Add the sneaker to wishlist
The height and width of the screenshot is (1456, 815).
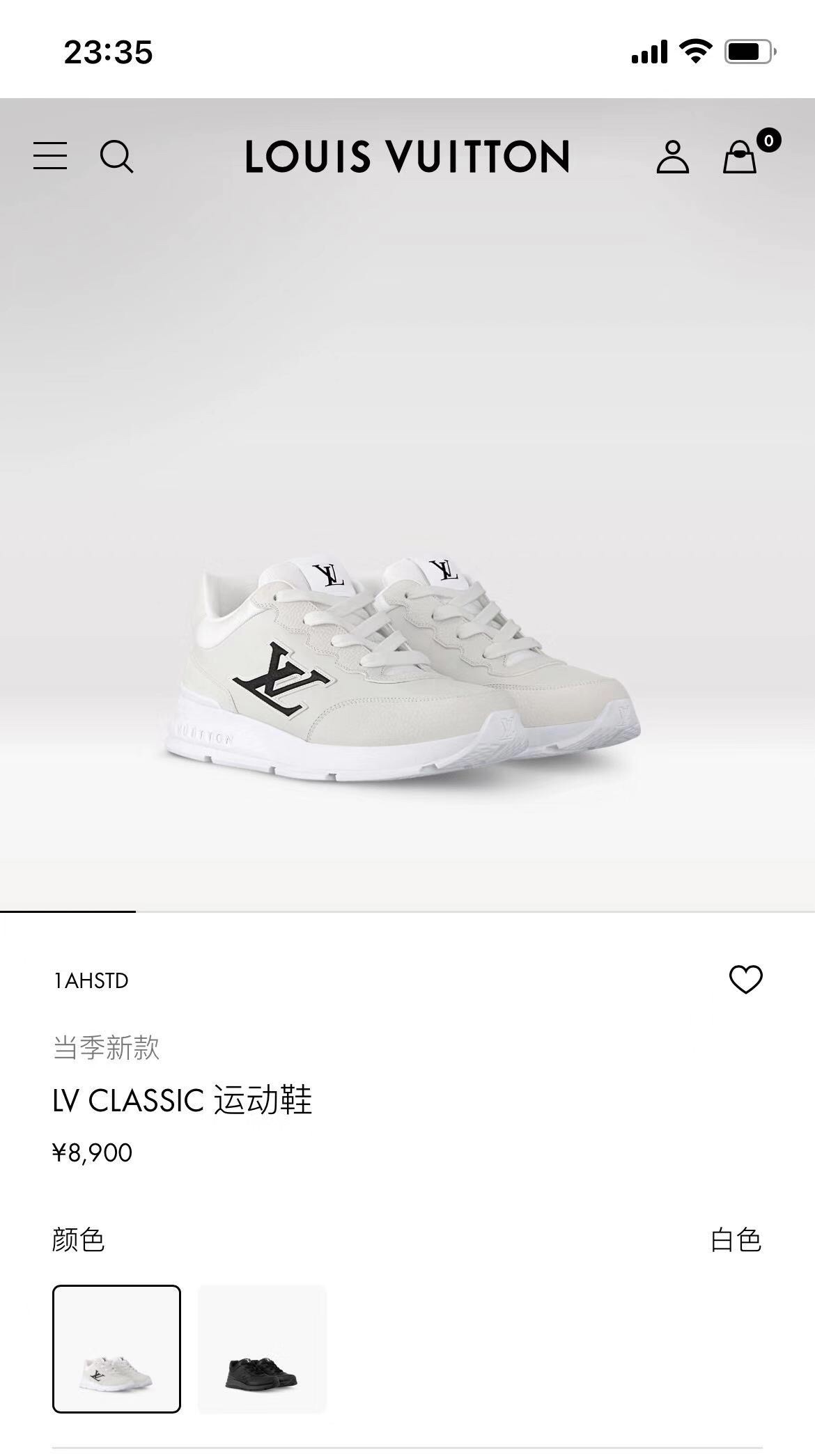pos(745,980)
